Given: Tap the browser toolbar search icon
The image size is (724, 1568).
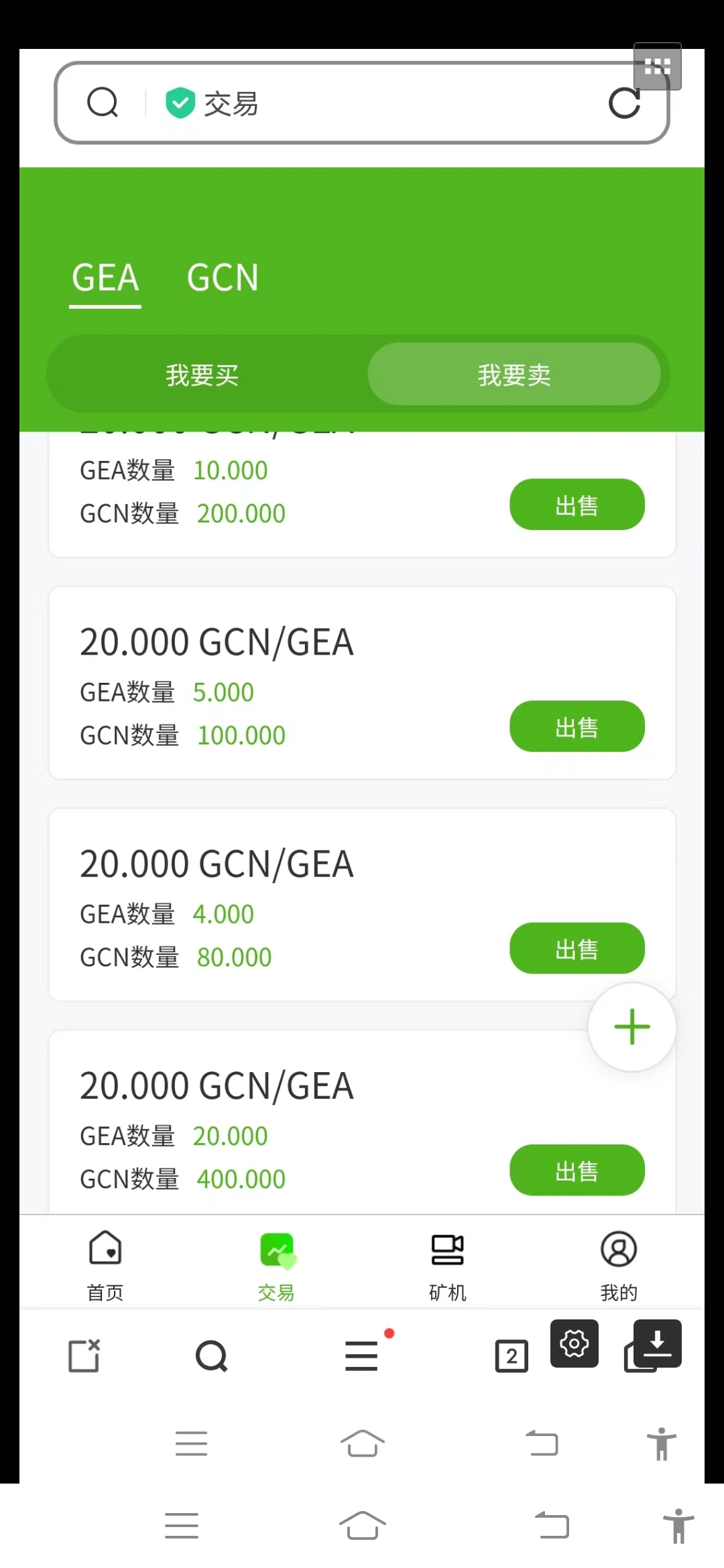Looking at the screenshot, I should (x=211, y=1356).
